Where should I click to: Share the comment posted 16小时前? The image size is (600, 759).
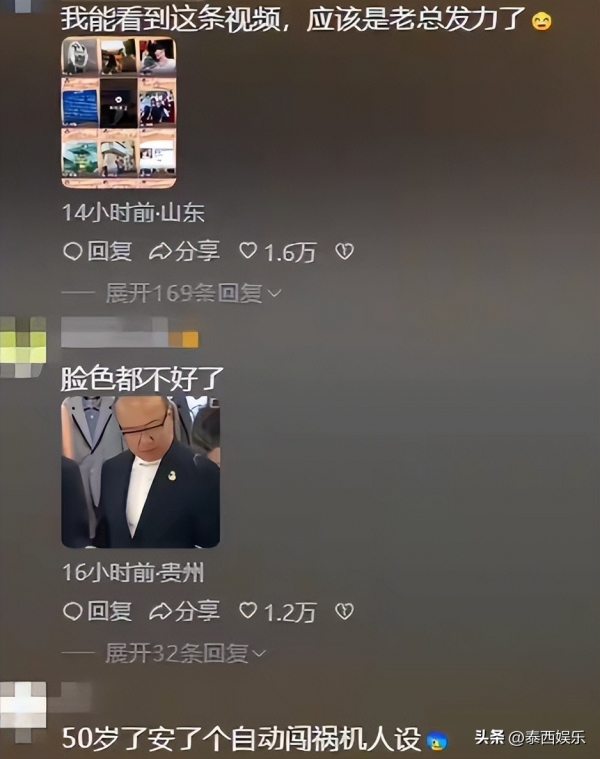pyautogui.click(x=184, y=610)
